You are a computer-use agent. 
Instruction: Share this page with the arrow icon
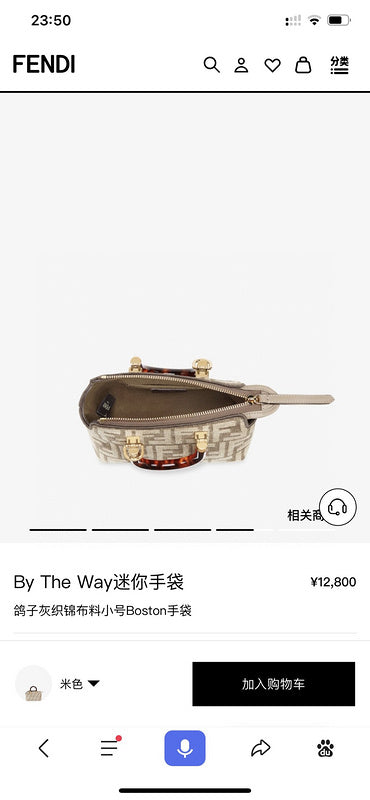pyautogui.click(x=260, y=748)
